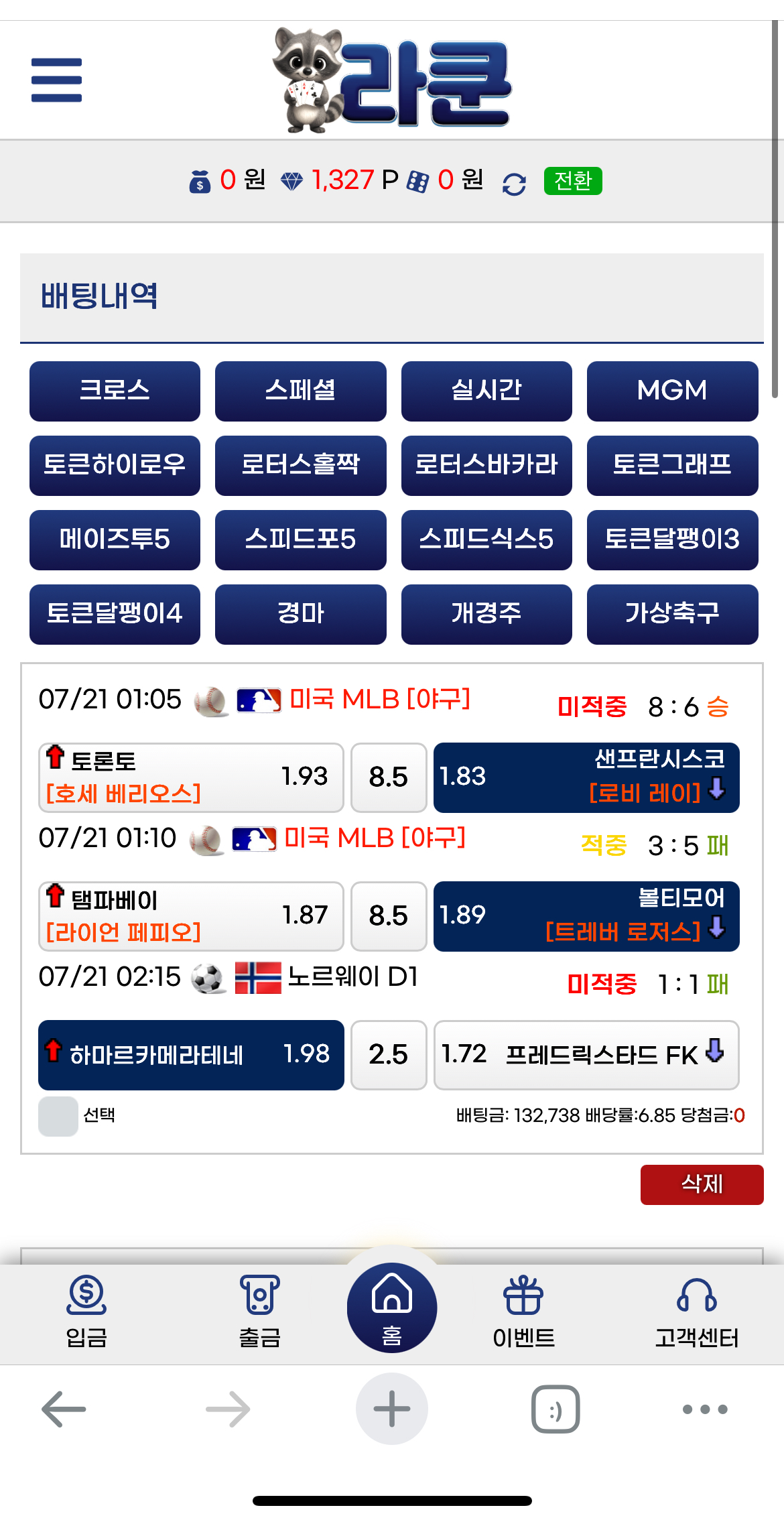Check the 선택 checkbox for this bet

coord(58,1117)
